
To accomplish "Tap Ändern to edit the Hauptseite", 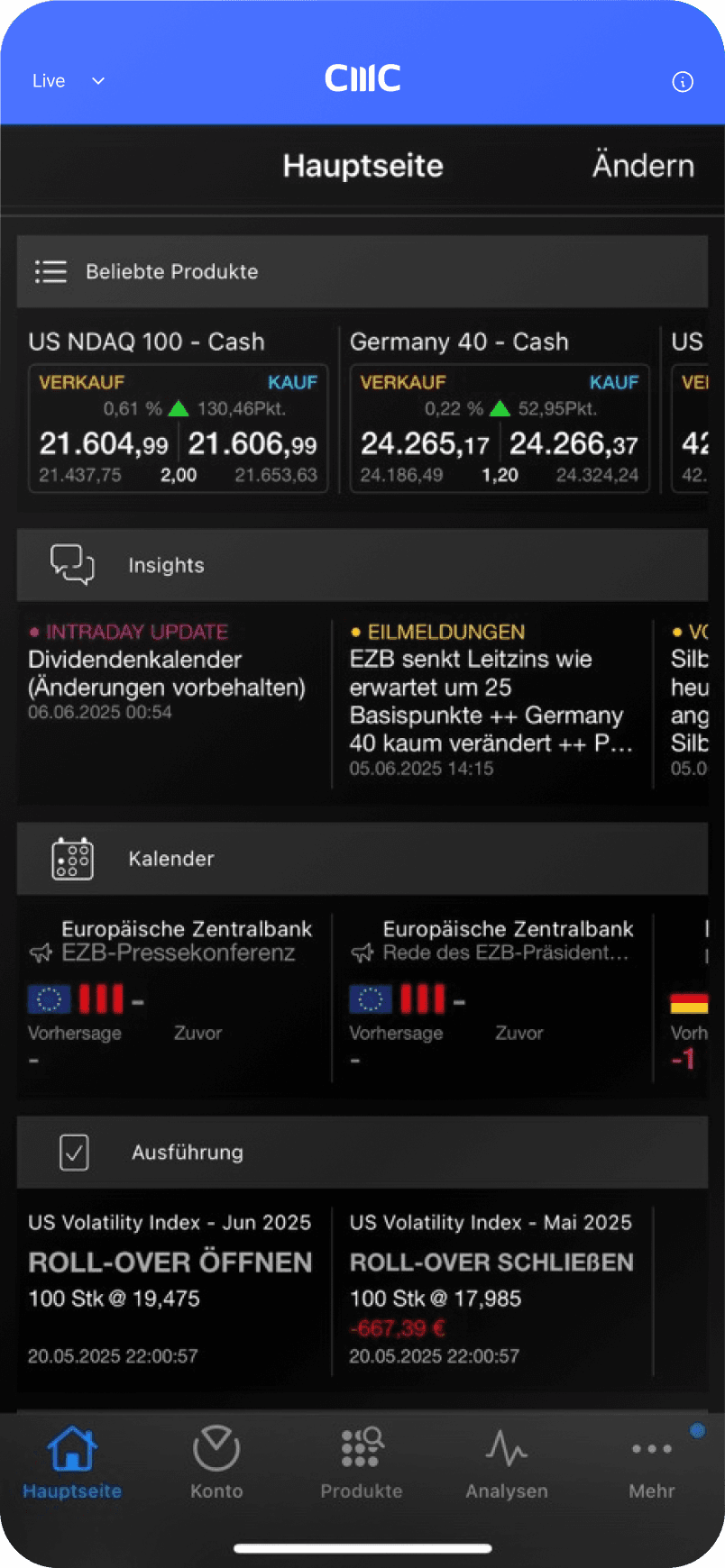I will pyautogui.click(x=643, y=166).
